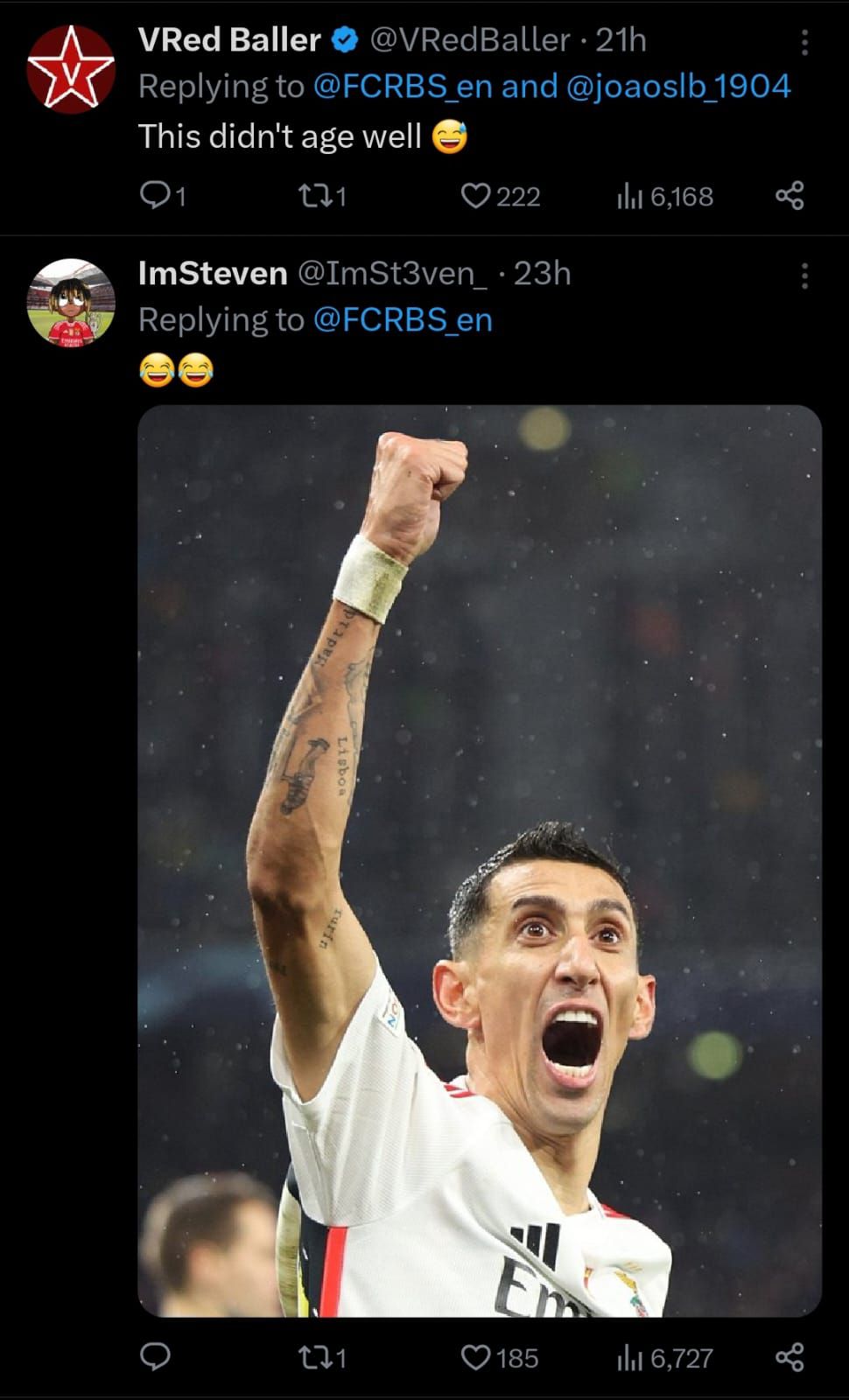Viewport: 849px width, 1400px height.
Task: Open overflow menu on VRed Baller's reply
Action: pyautogui.click(x=804, y=42)
